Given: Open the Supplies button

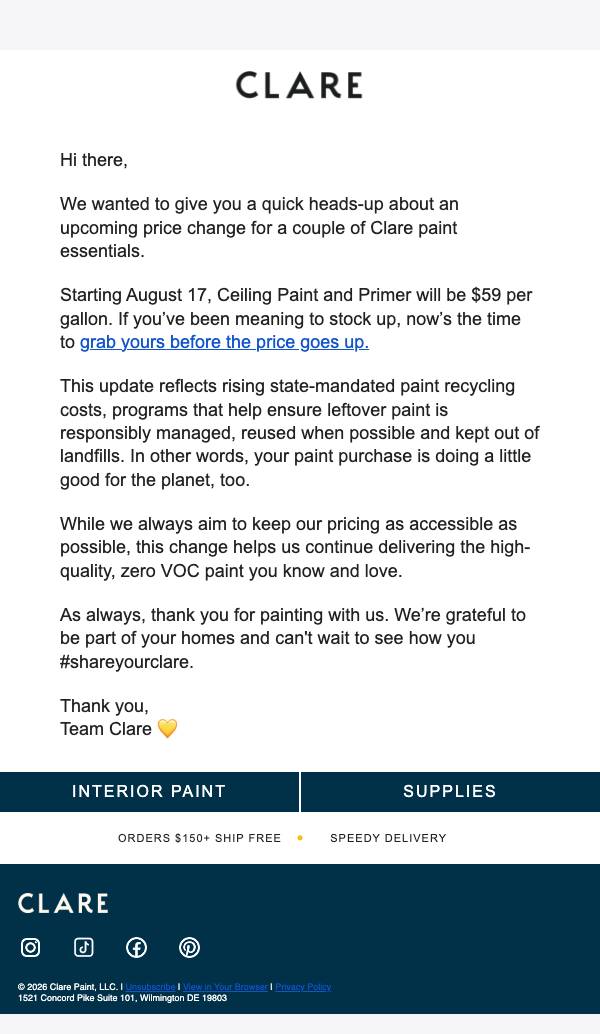Looking at the screenshot, I should point(450,791).
